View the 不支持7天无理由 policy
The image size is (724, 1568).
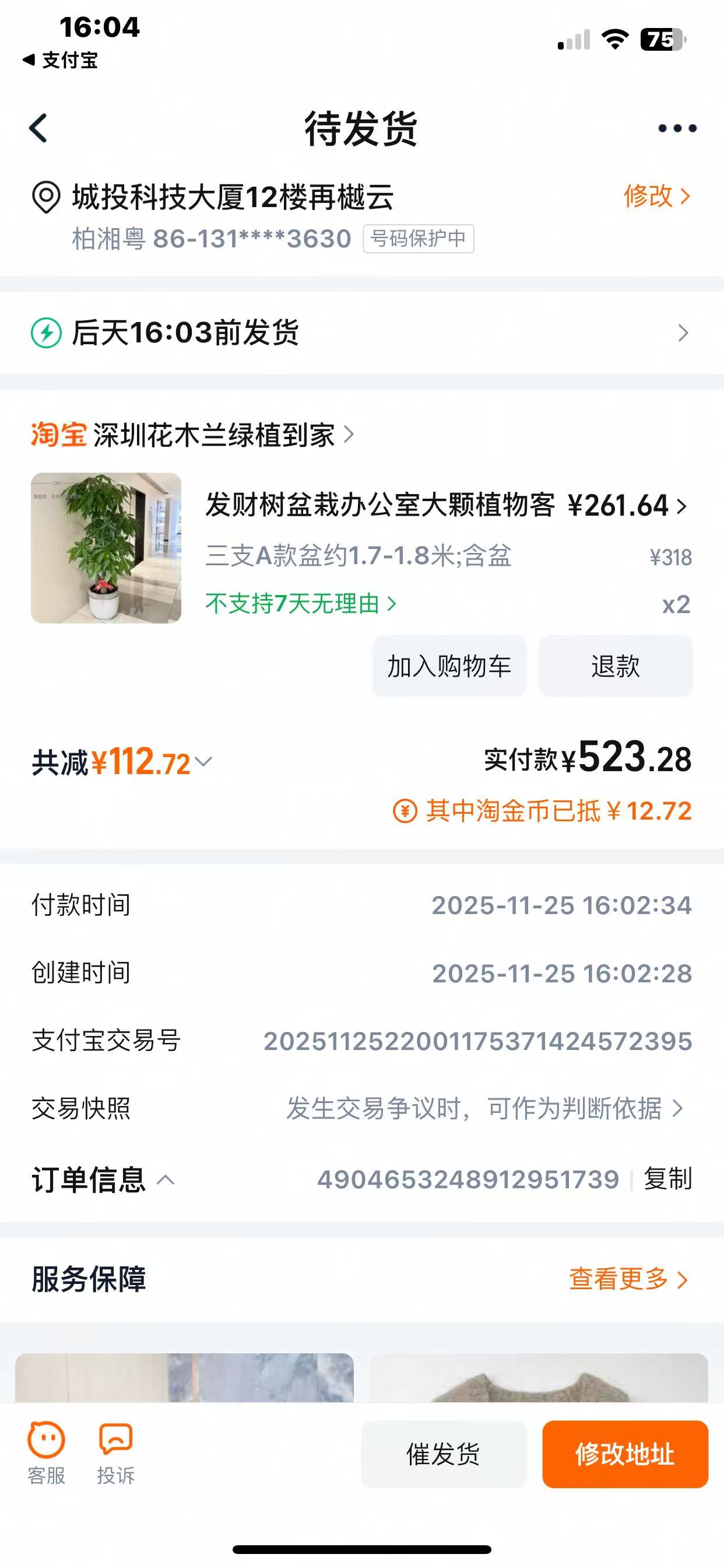pyautogui.click(x=301, y=604)
